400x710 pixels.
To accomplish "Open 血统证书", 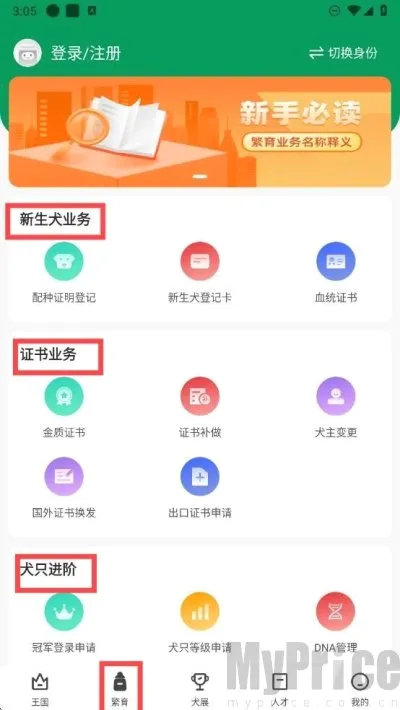I will coord(336,273).
